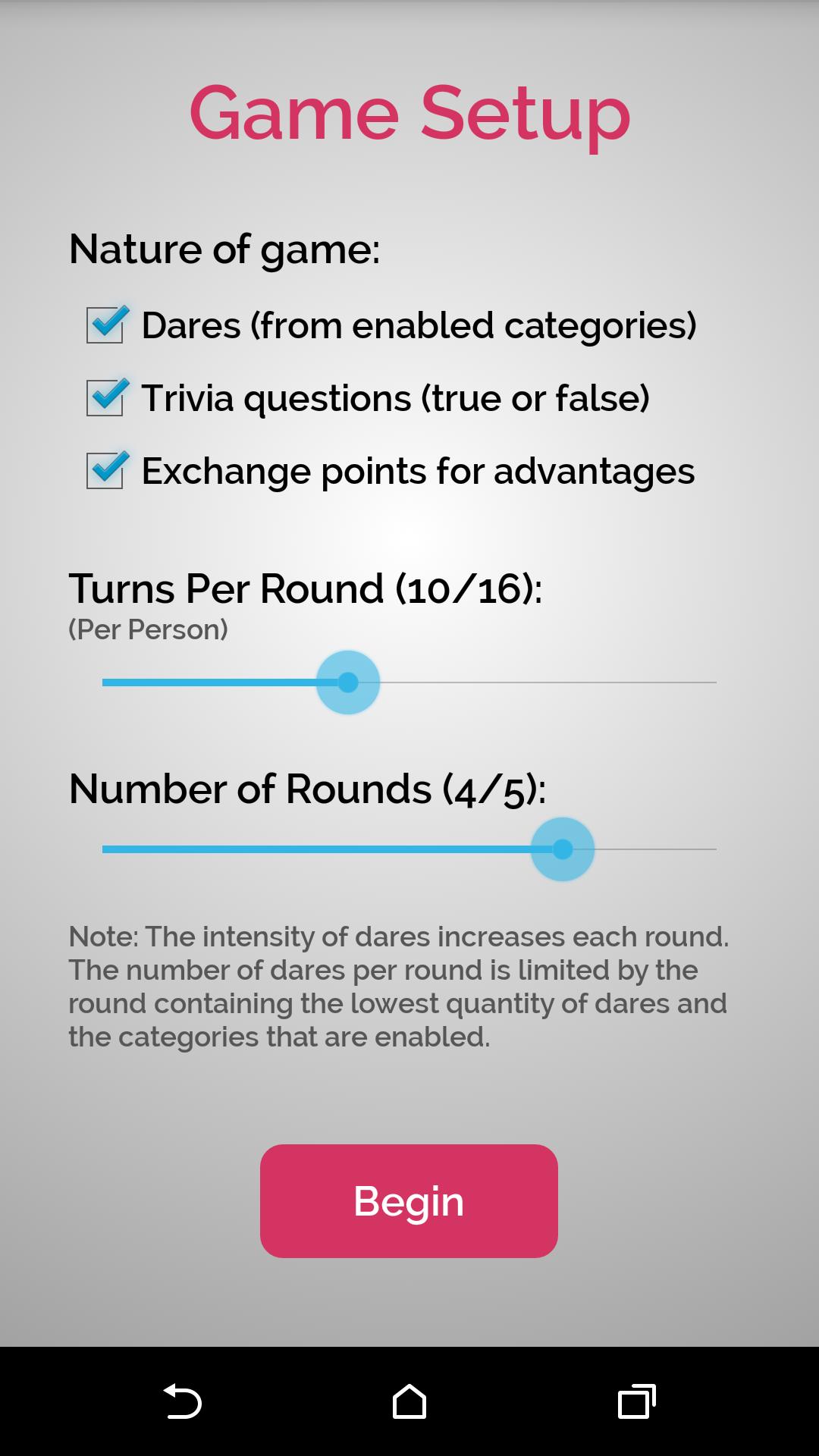Go back using the system back button
819x1456 pixels.
[x=182, y=1401]
